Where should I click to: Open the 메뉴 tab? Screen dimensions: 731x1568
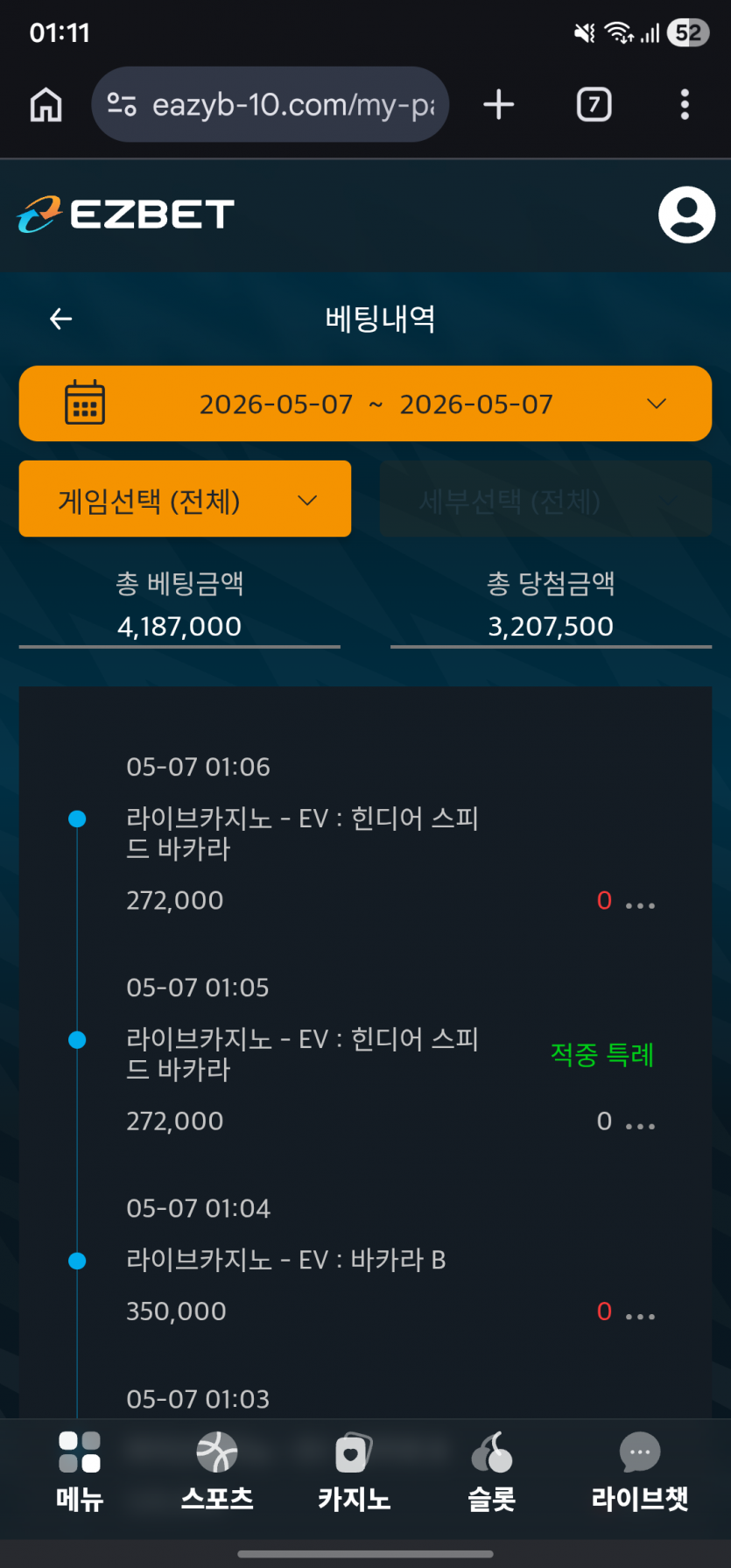80,1473
